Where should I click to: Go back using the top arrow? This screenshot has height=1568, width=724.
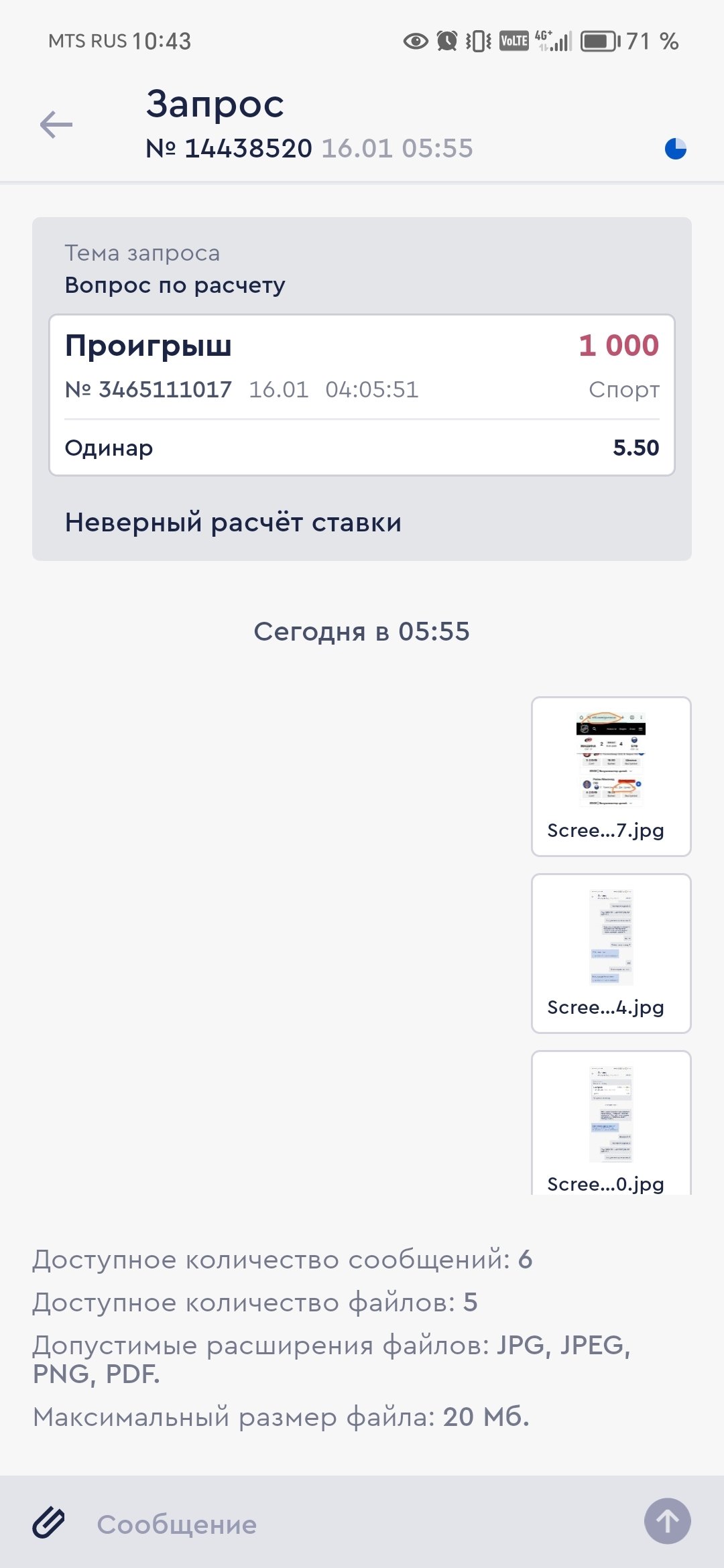point(56,125)
